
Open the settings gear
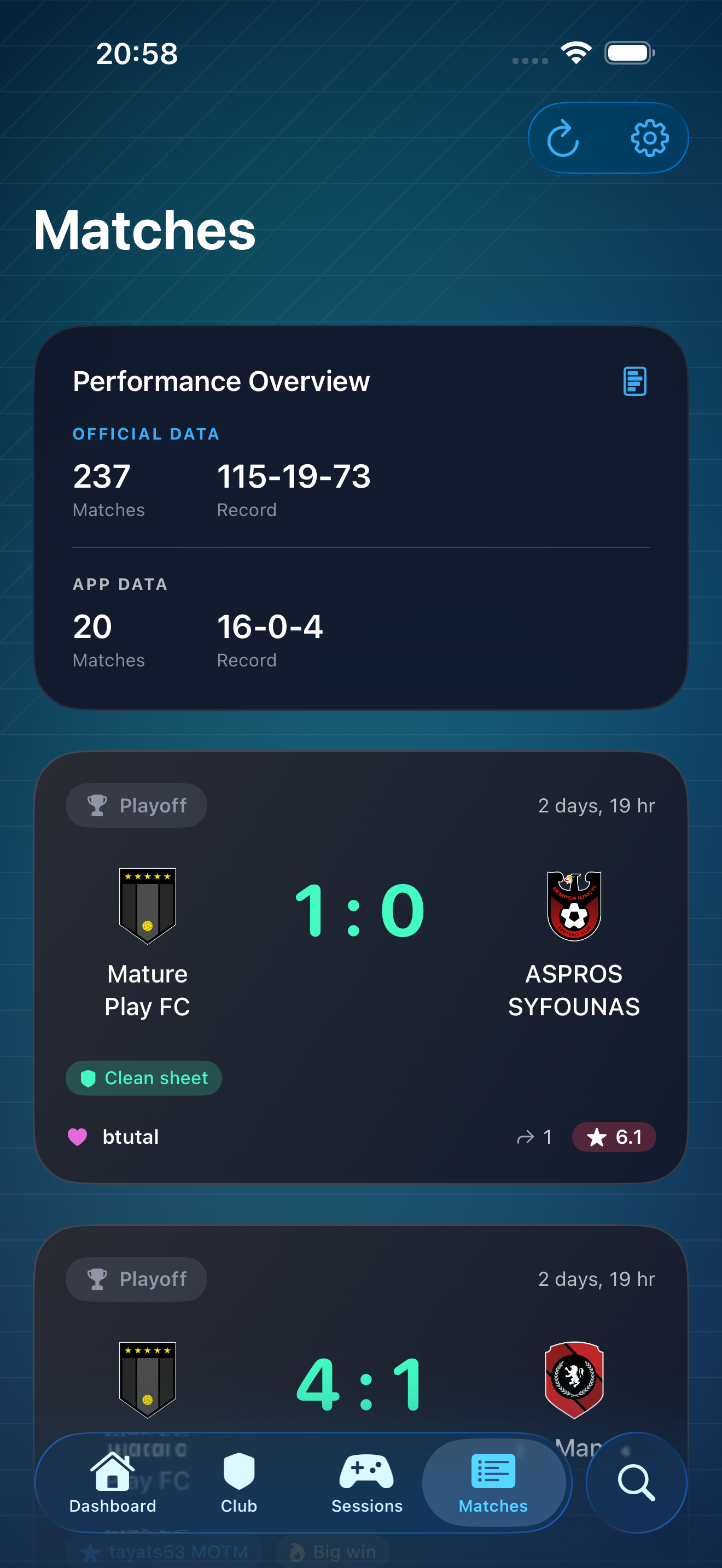pyautogui.click(x=650, y=138)
